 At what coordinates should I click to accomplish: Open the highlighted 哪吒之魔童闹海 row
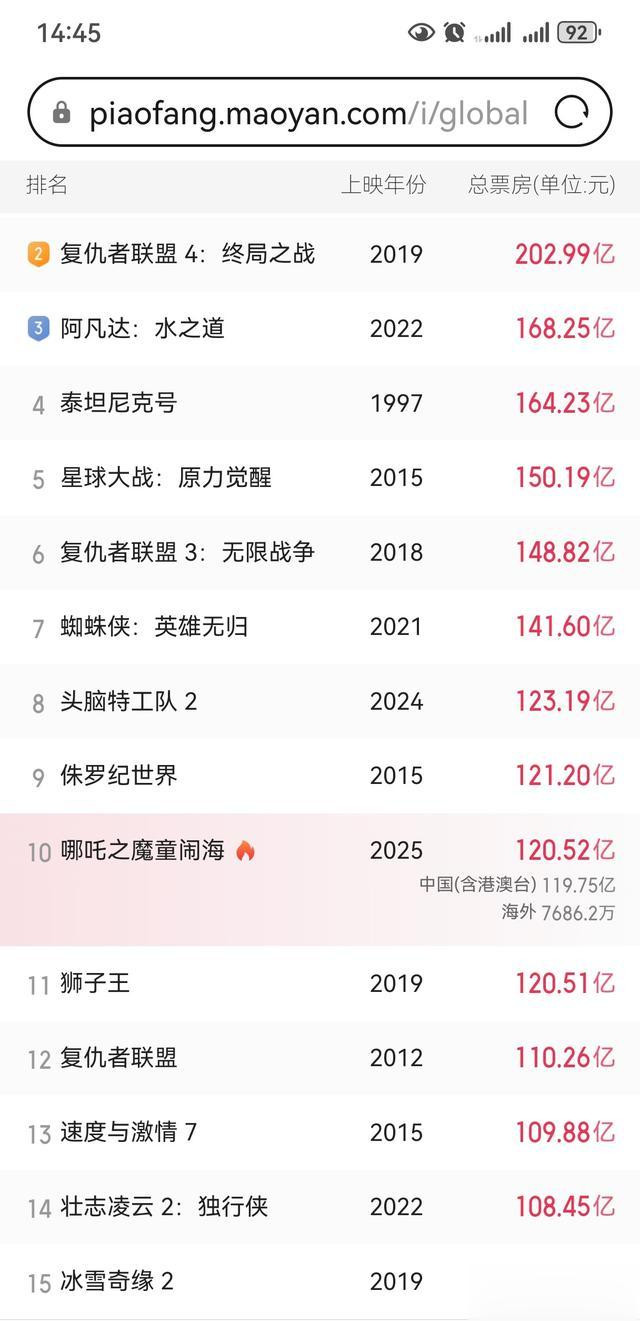(320, 879)
